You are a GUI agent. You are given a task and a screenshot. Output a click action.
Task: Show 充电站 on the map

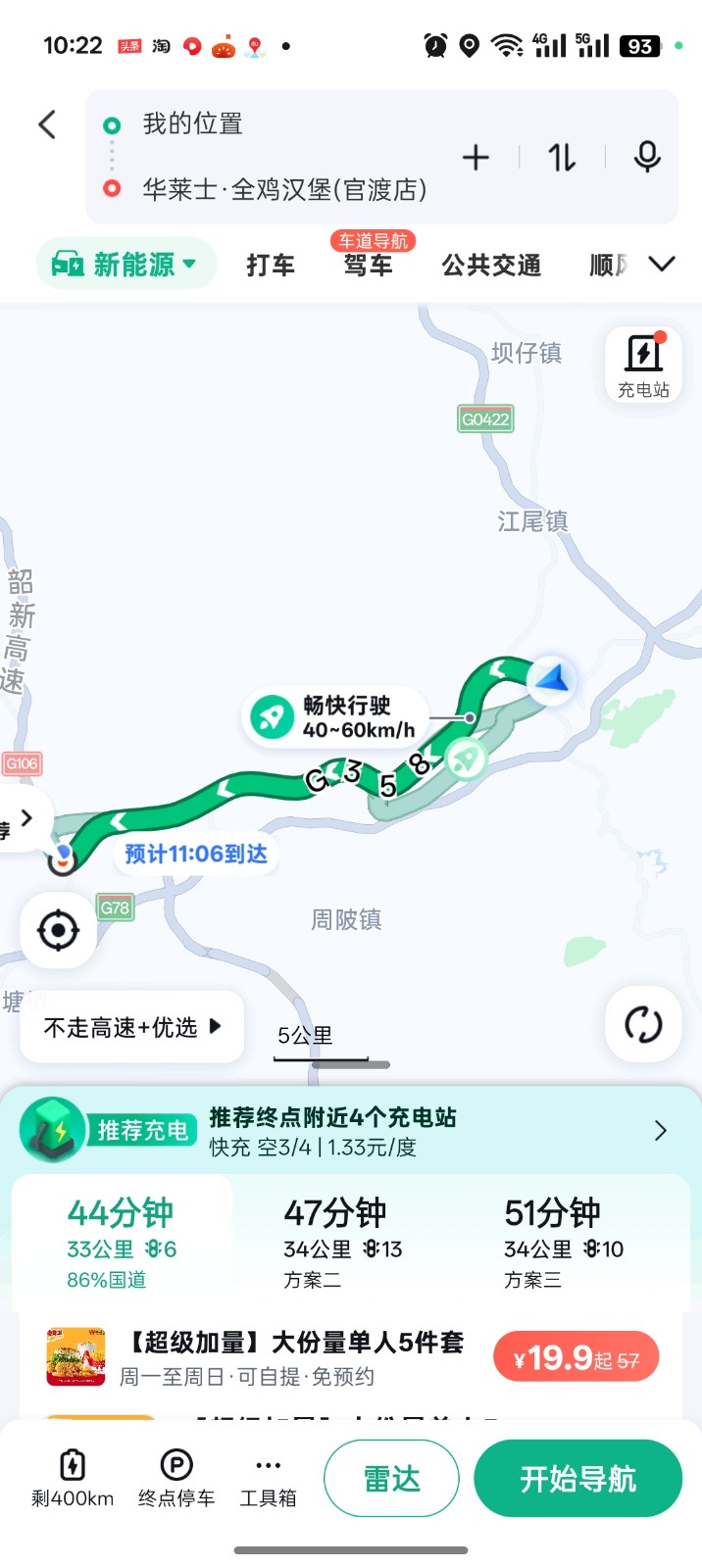point(643,365)
